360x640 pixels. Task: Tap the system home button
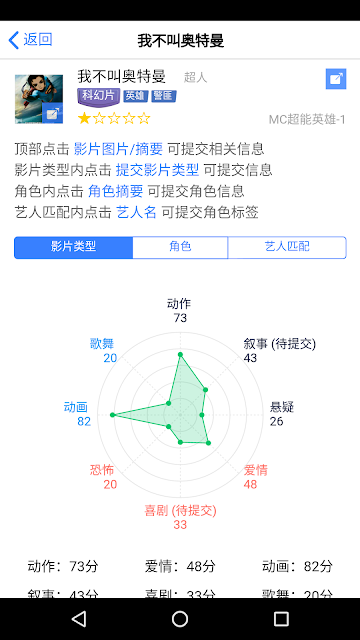180,619
